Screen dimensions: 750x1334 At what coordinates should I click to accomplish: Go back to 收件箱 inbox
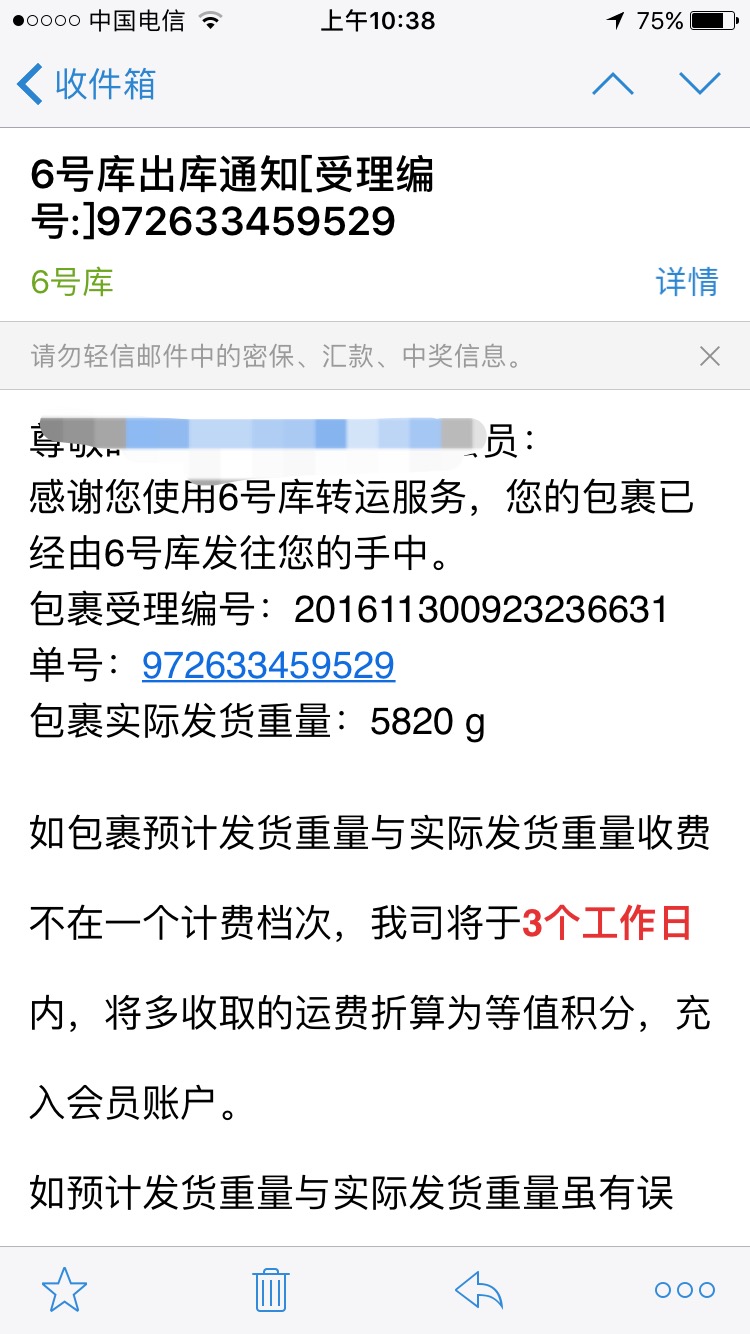point(87,84)
